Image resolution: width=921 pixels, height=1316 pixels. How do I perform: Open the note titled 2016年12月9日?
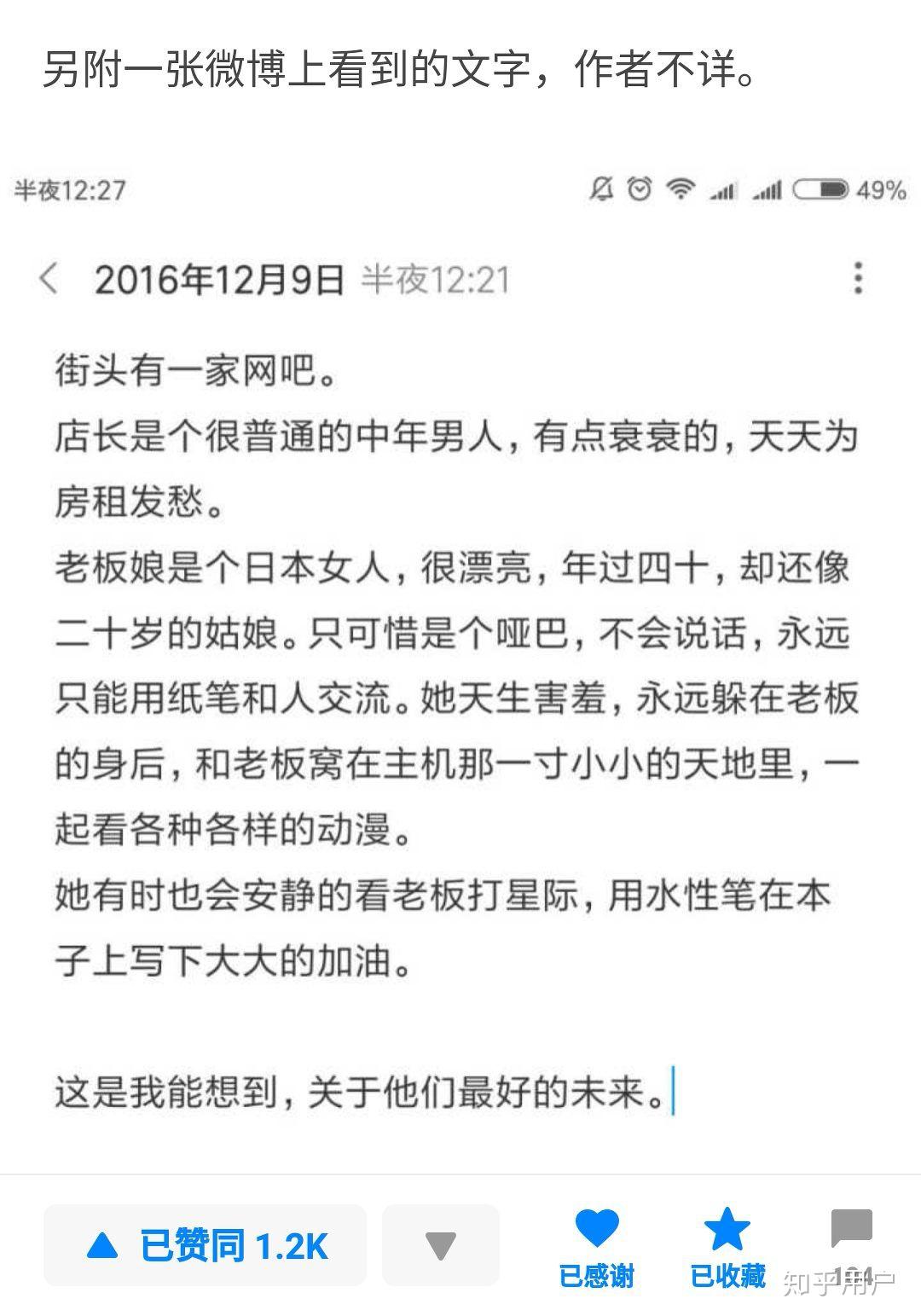point(223,278)
